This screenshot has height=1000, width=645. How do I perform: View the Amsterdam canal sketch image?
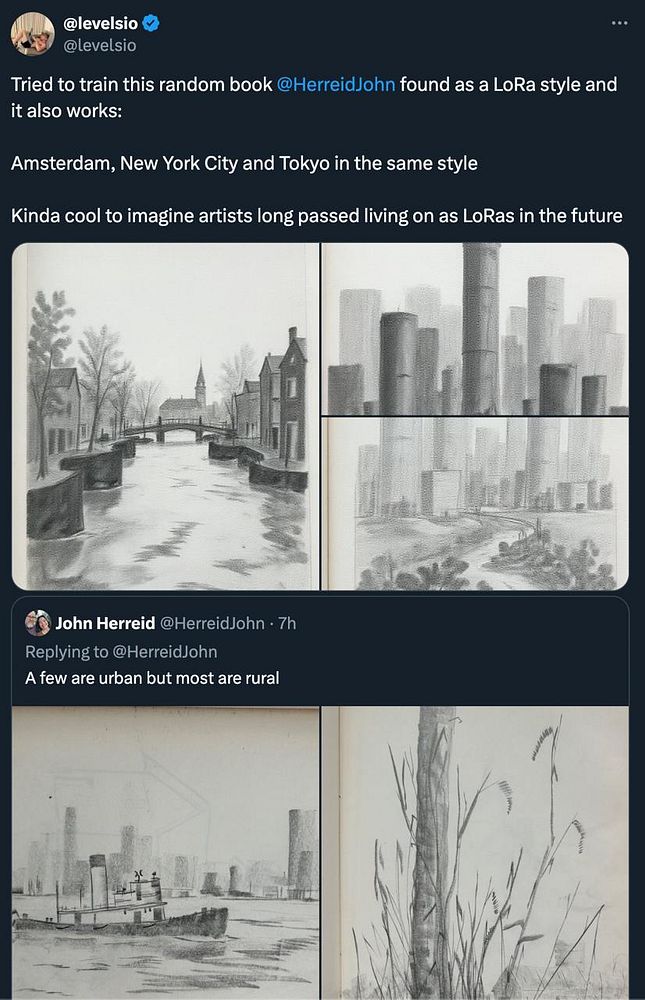coord(165,416)
